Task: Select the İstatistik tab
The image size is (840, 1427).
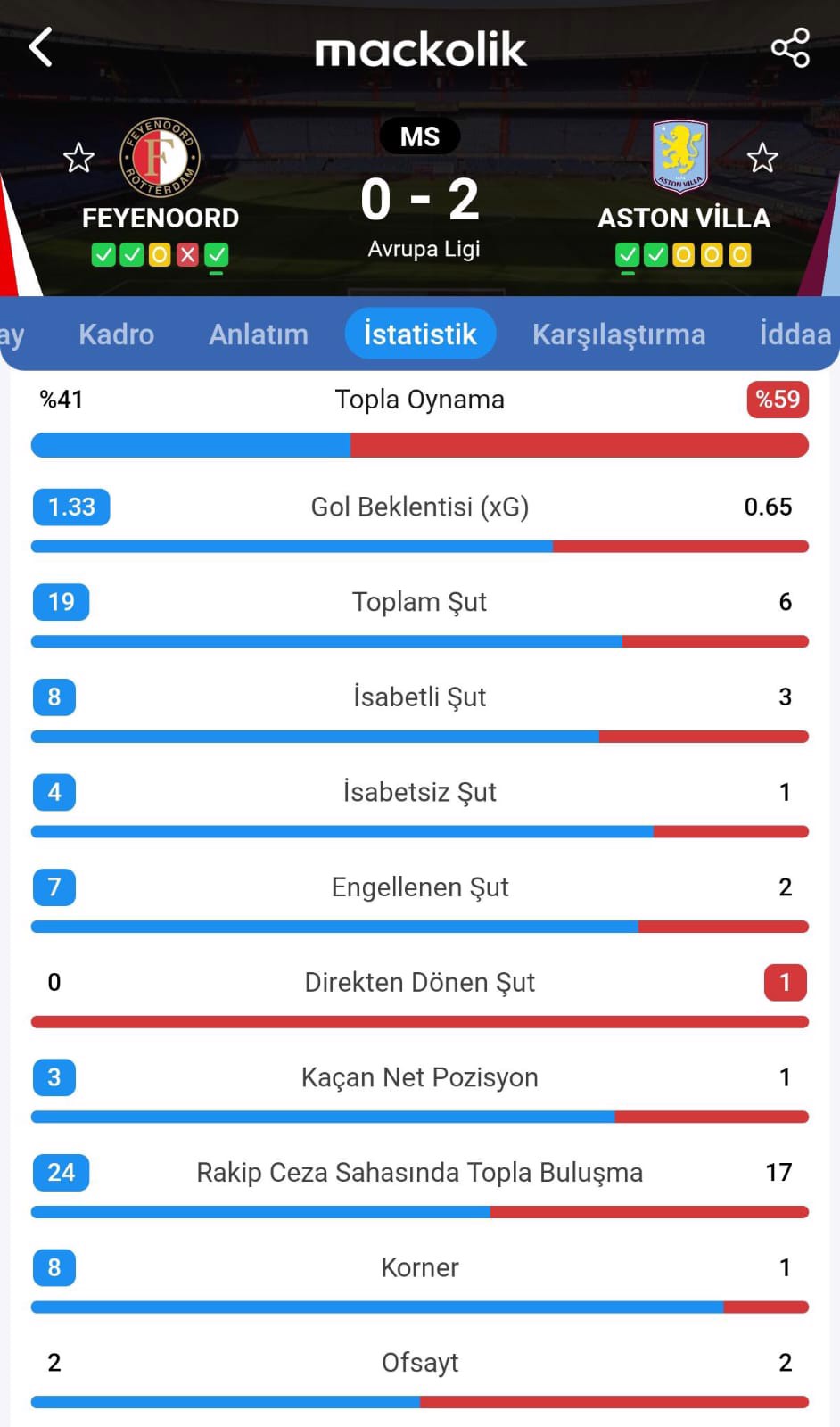Action: click(x=420, y=334)
